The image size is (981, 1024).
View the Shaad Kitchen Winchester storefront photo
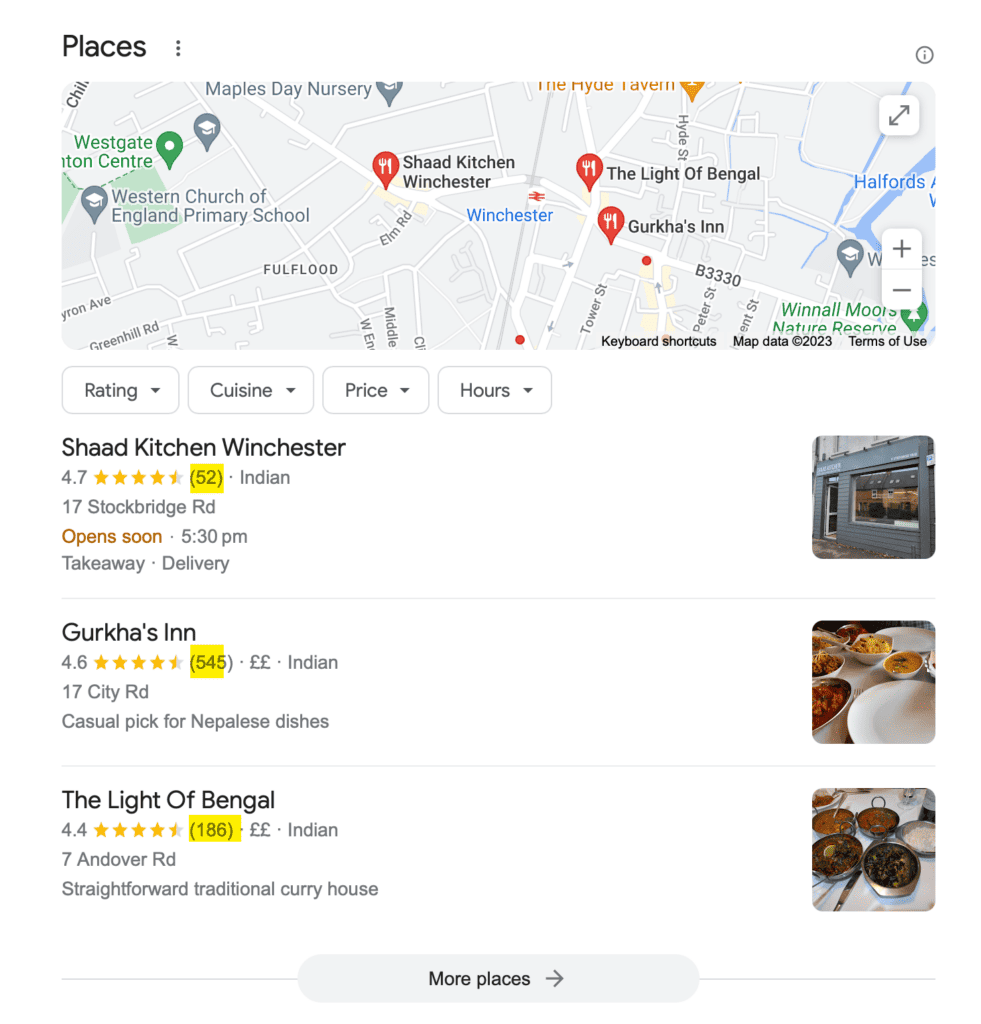873,497
